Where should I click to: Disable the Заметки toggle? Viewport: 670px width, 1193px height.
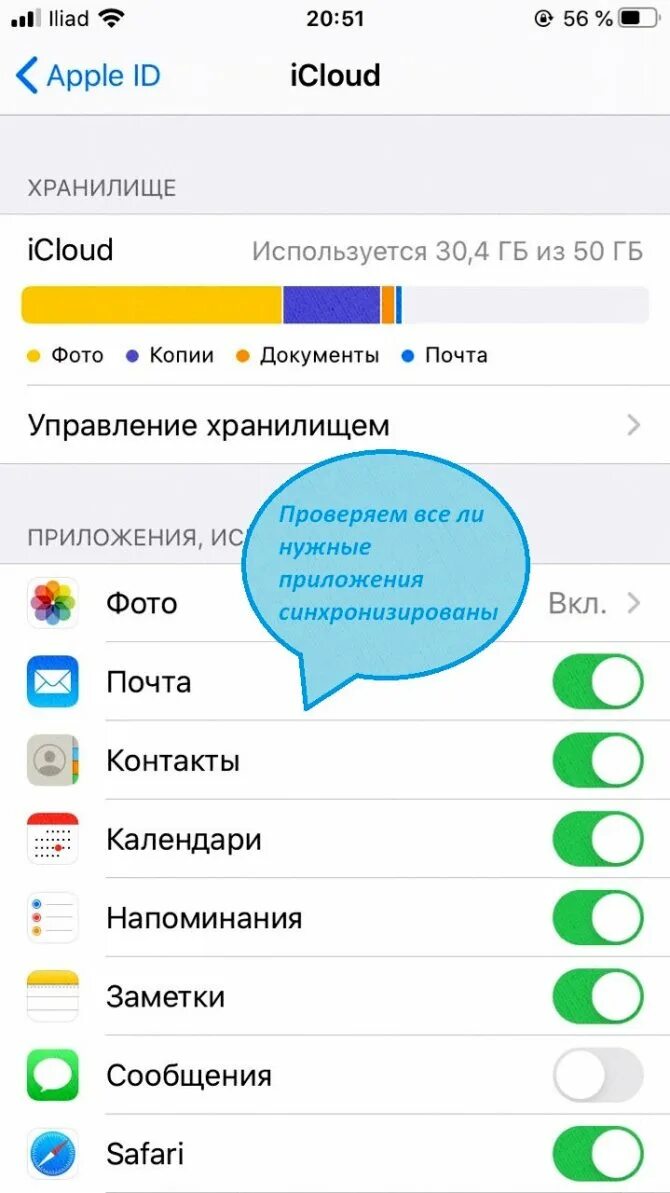coord(597,997)
